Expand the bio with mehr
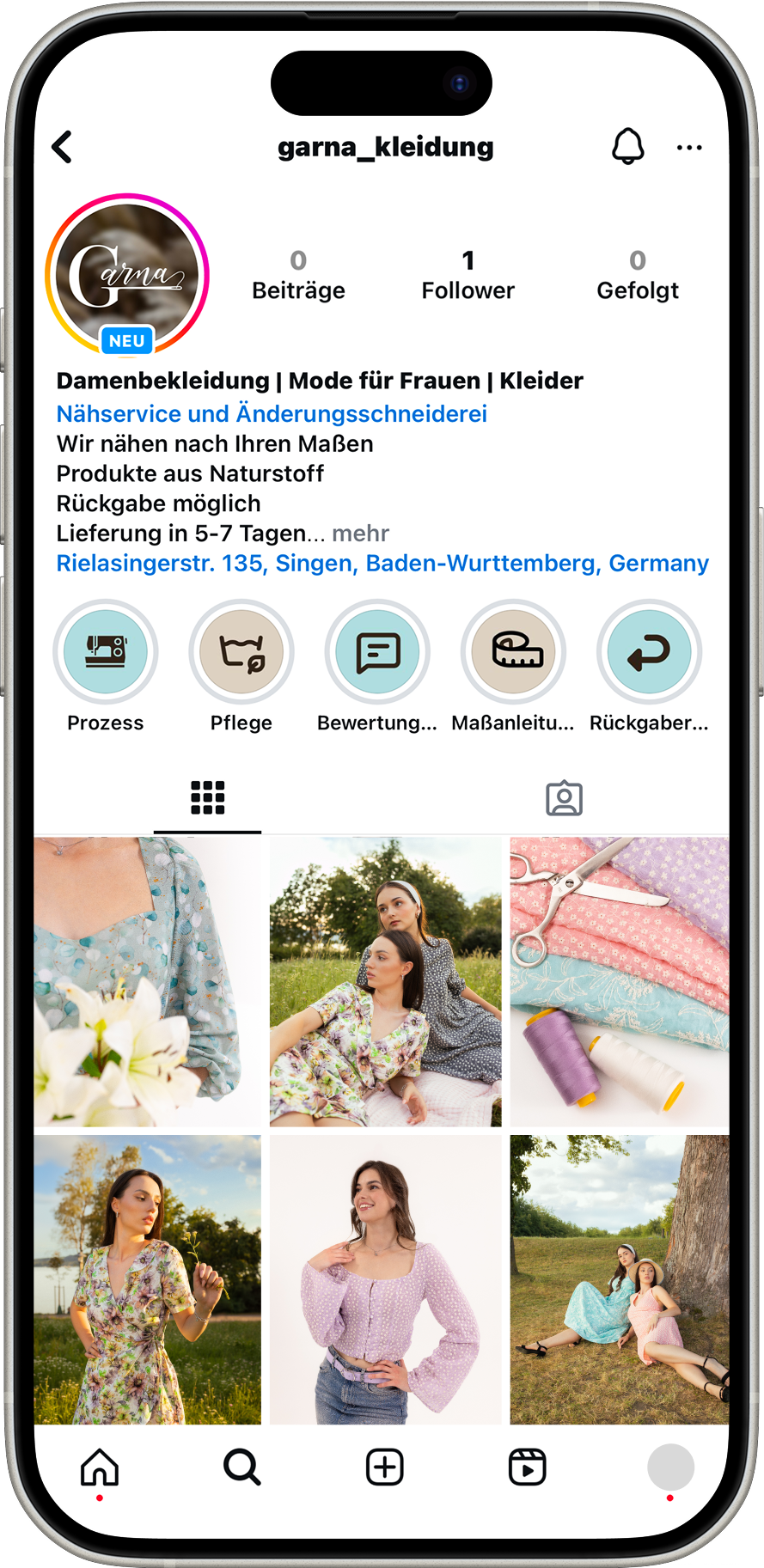 coord(360,534)
